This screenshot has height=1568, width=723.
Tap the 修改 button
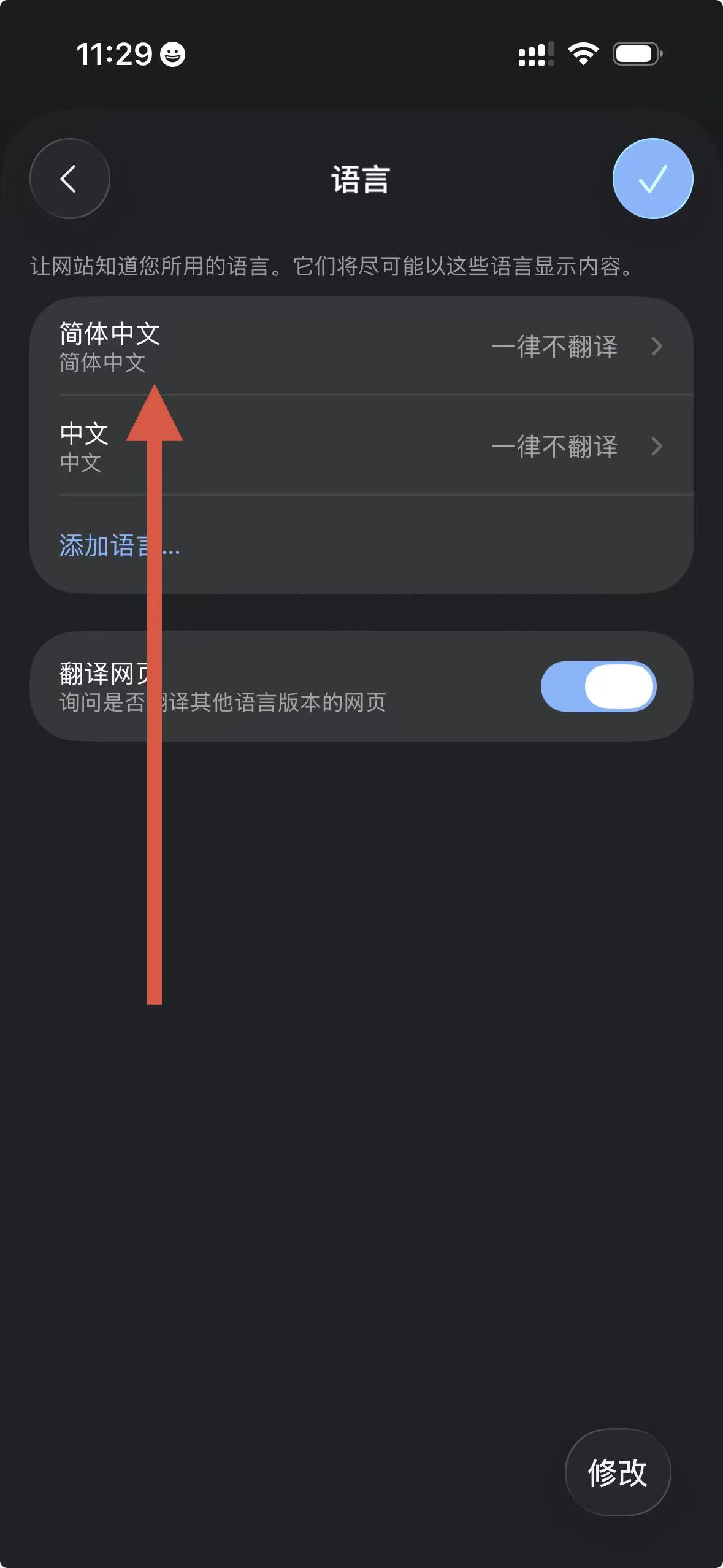click(617, 1472)
